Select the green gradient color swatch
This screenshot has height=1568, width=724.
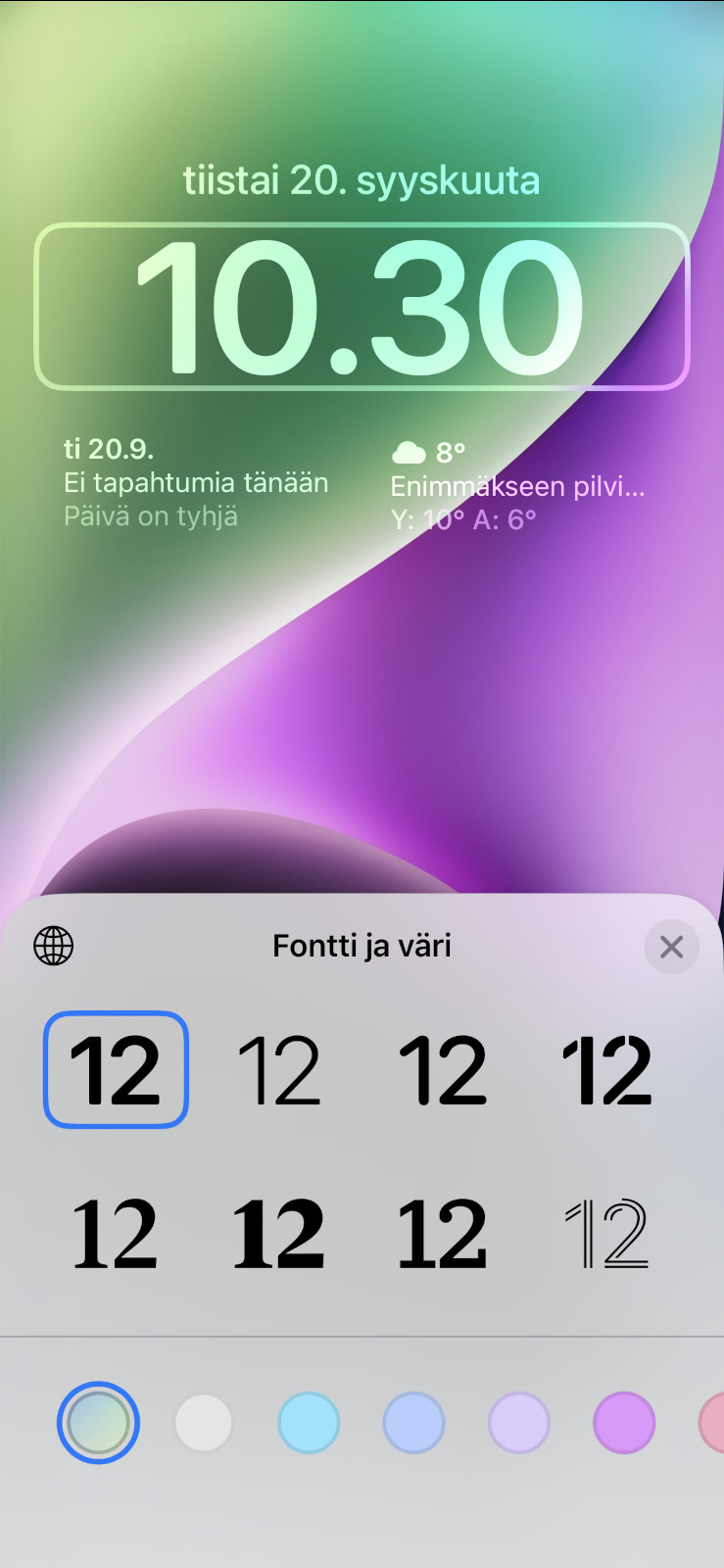coord(98,1423)
